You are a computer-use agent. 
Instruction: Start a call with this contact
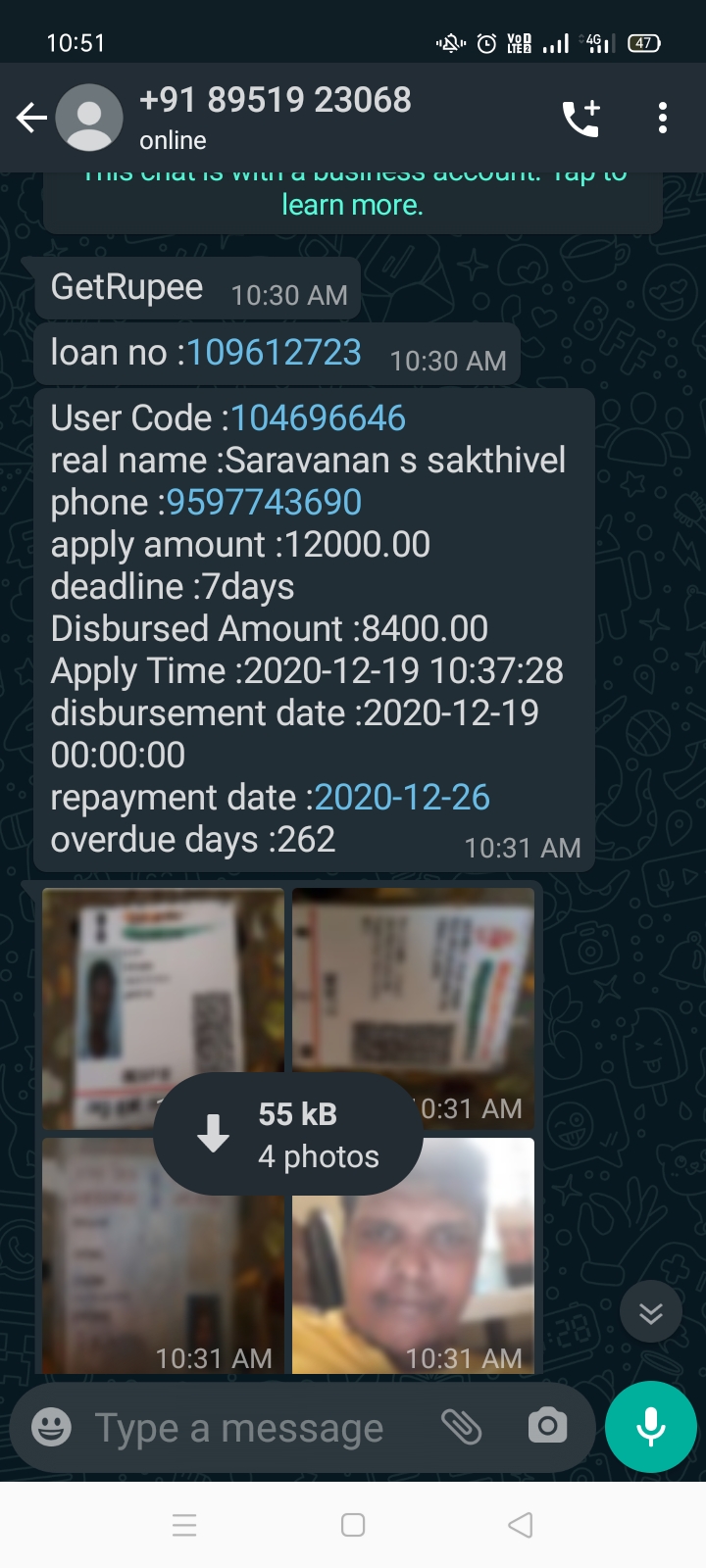tap(580, 119)
